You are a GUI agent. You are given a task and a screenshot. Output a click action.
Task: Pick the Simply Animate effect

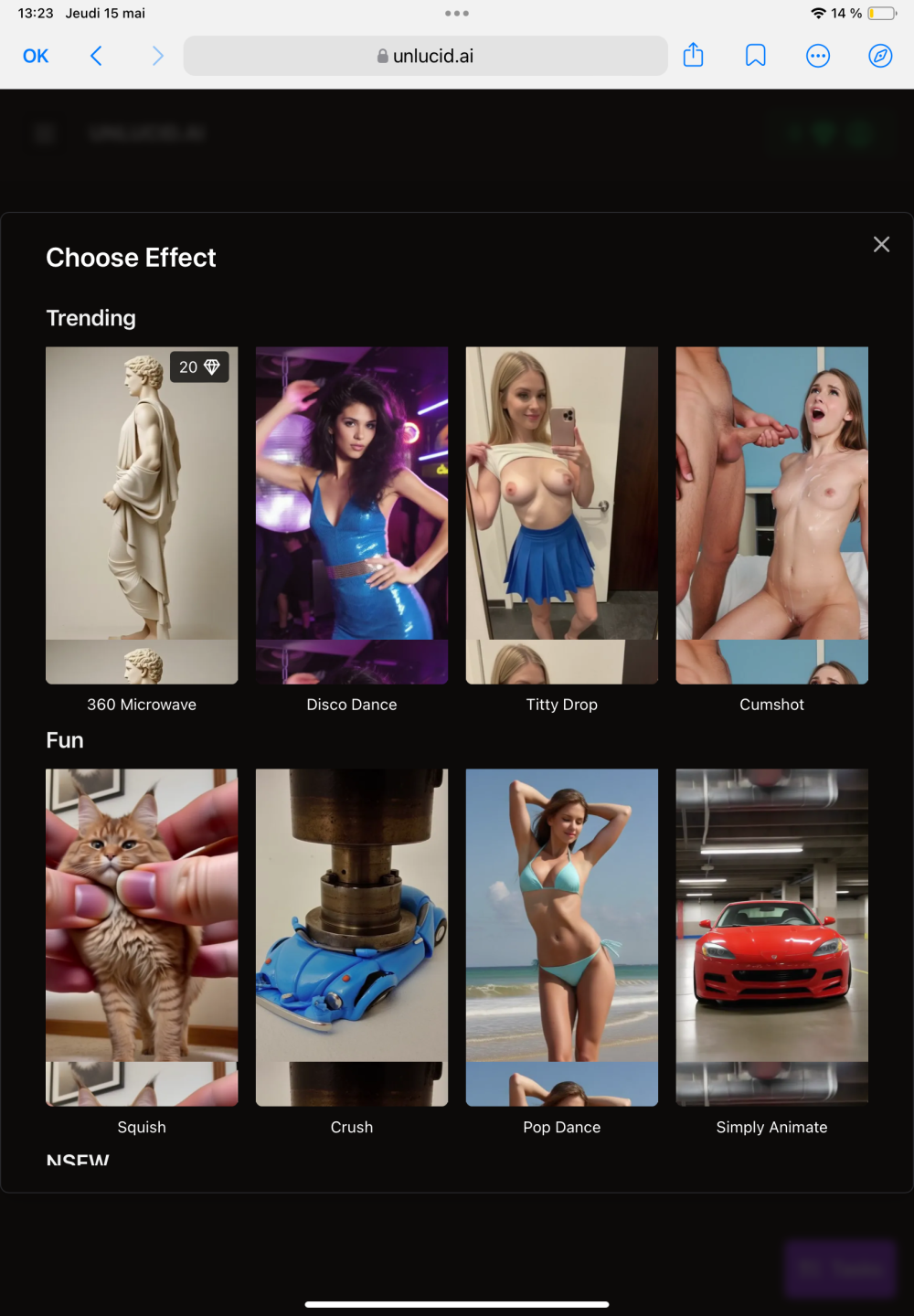pyautogui.click(x=771, y=937)
